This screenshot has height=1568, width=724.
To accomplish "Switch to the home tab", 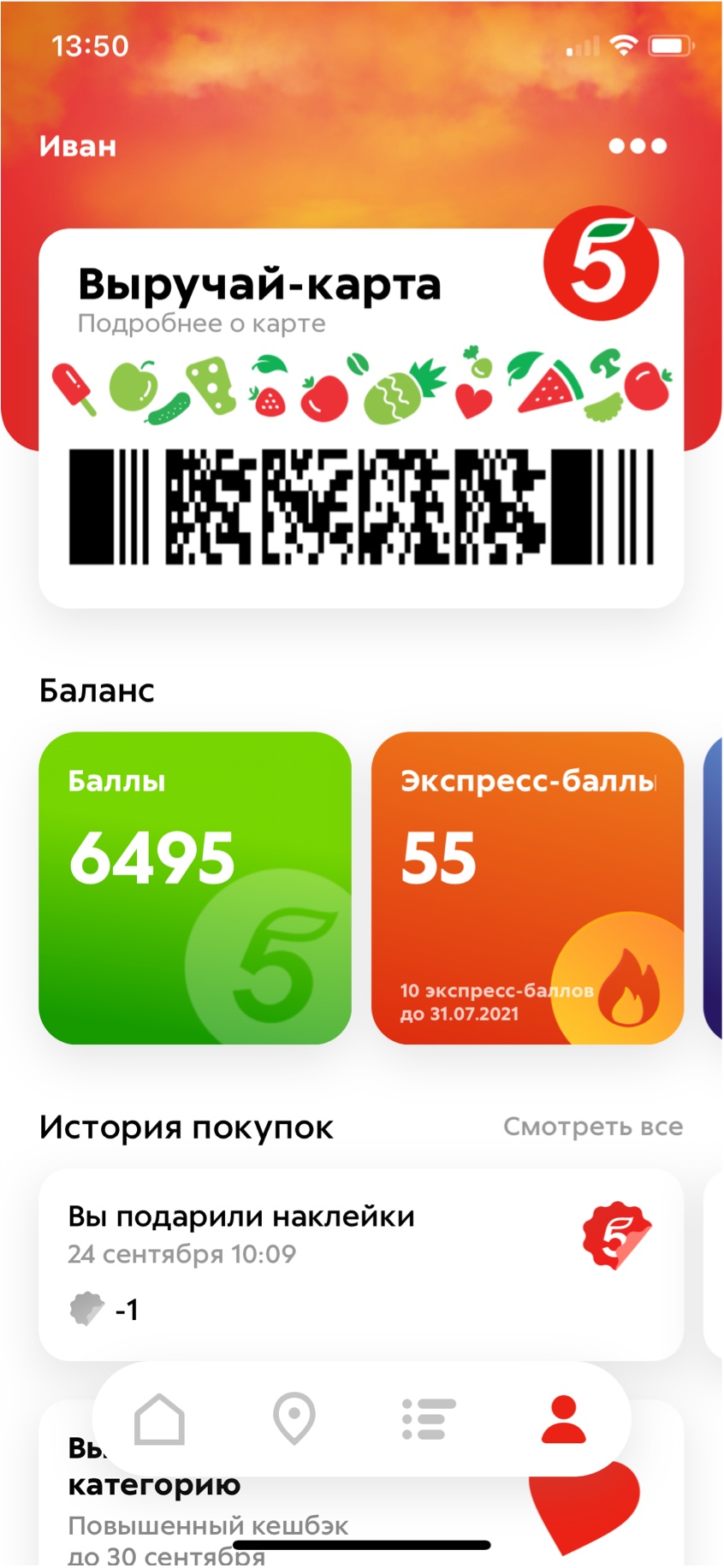I will pyautogui.click(x=160, y=1419).
